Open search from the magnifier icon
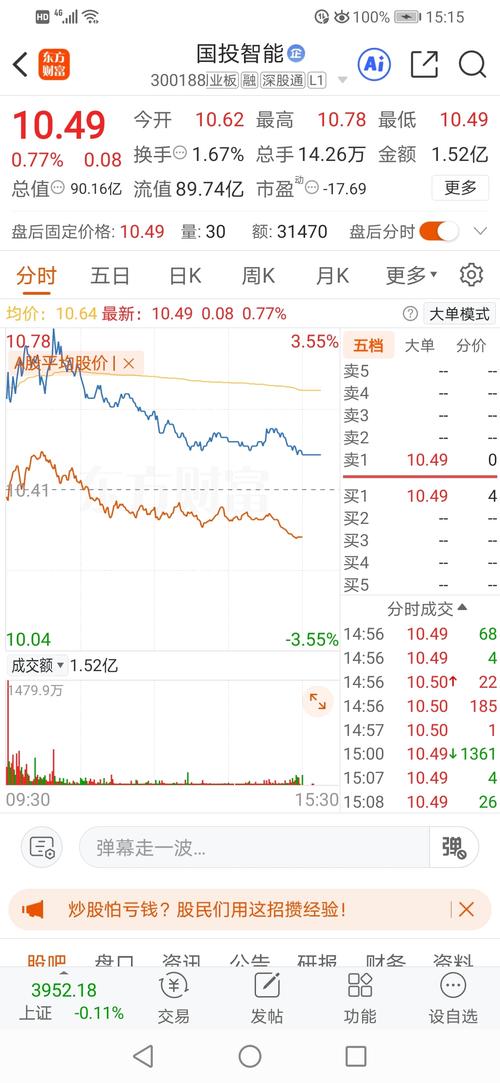The image size is (500, 1083). [x=472, y=64]
